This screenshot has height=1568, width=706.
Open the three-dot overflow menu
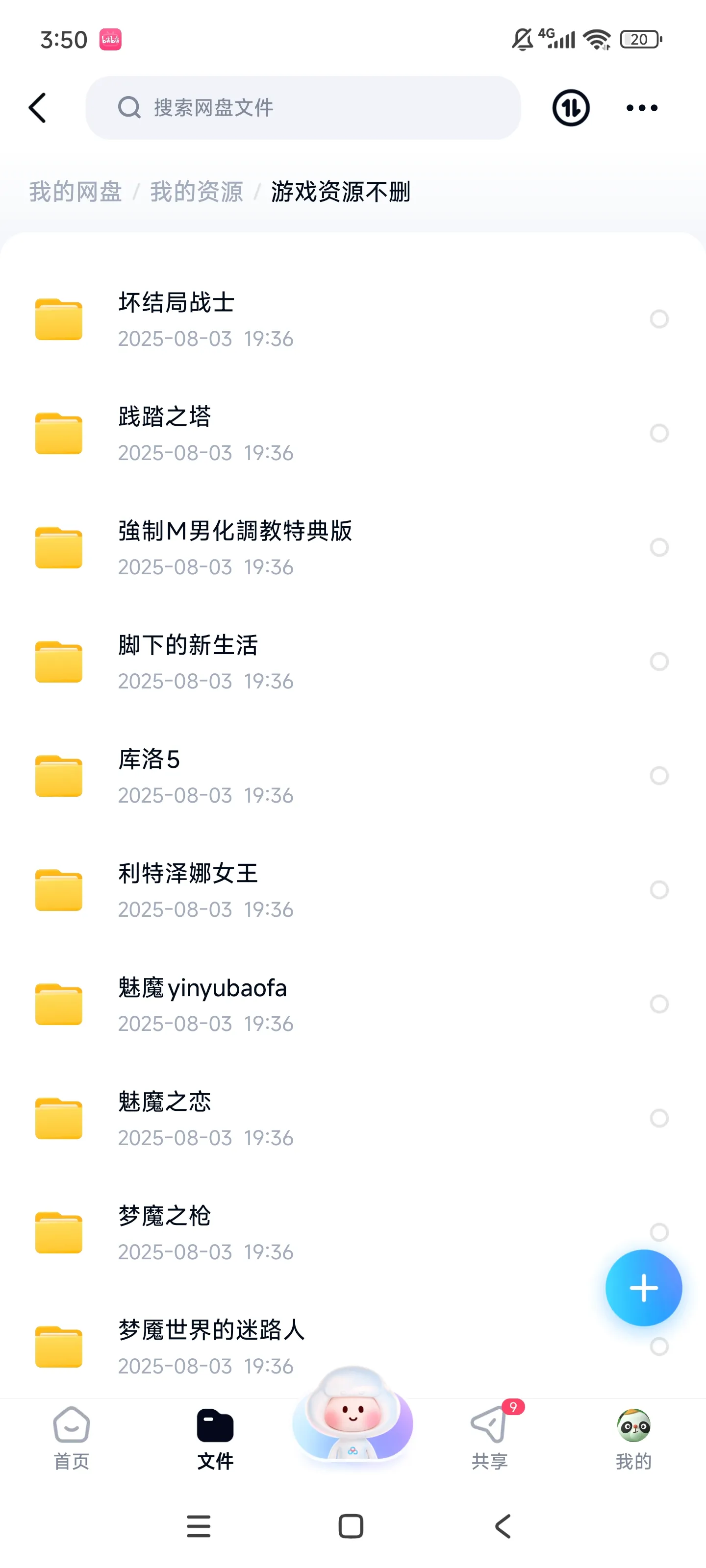click(x=641, y=108)
